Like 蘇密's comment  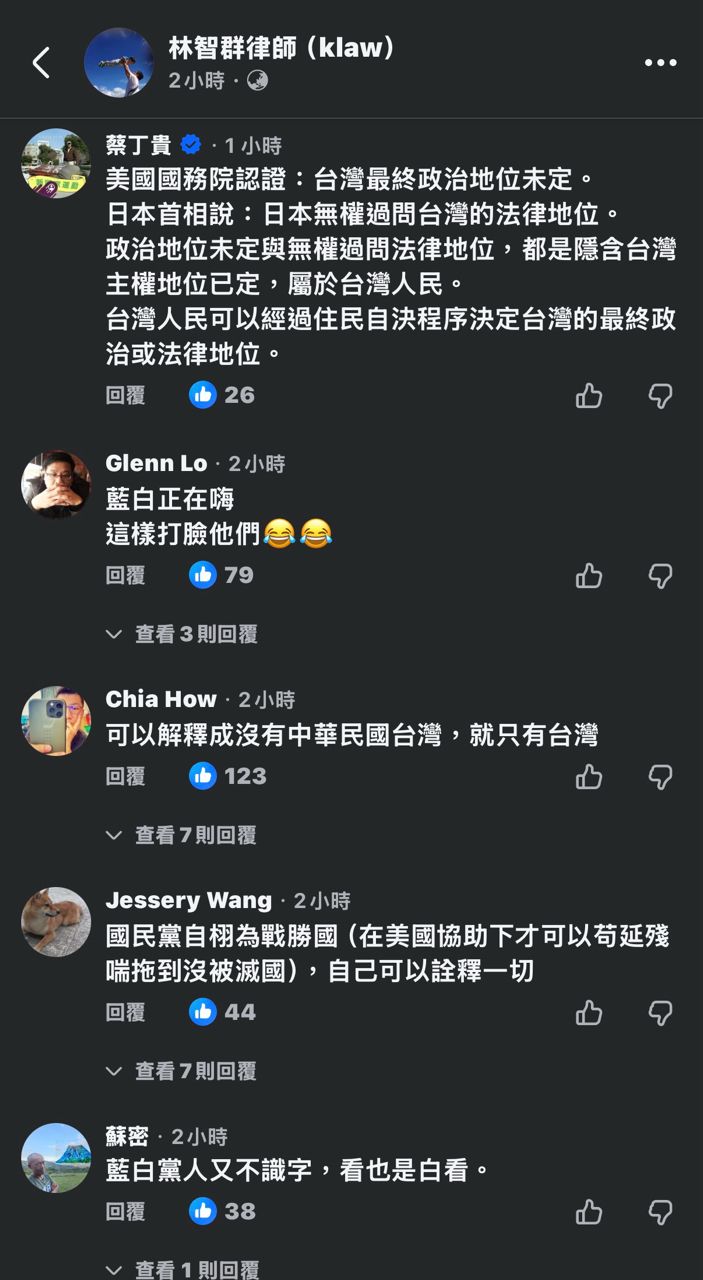click(x=589, y=1212)
